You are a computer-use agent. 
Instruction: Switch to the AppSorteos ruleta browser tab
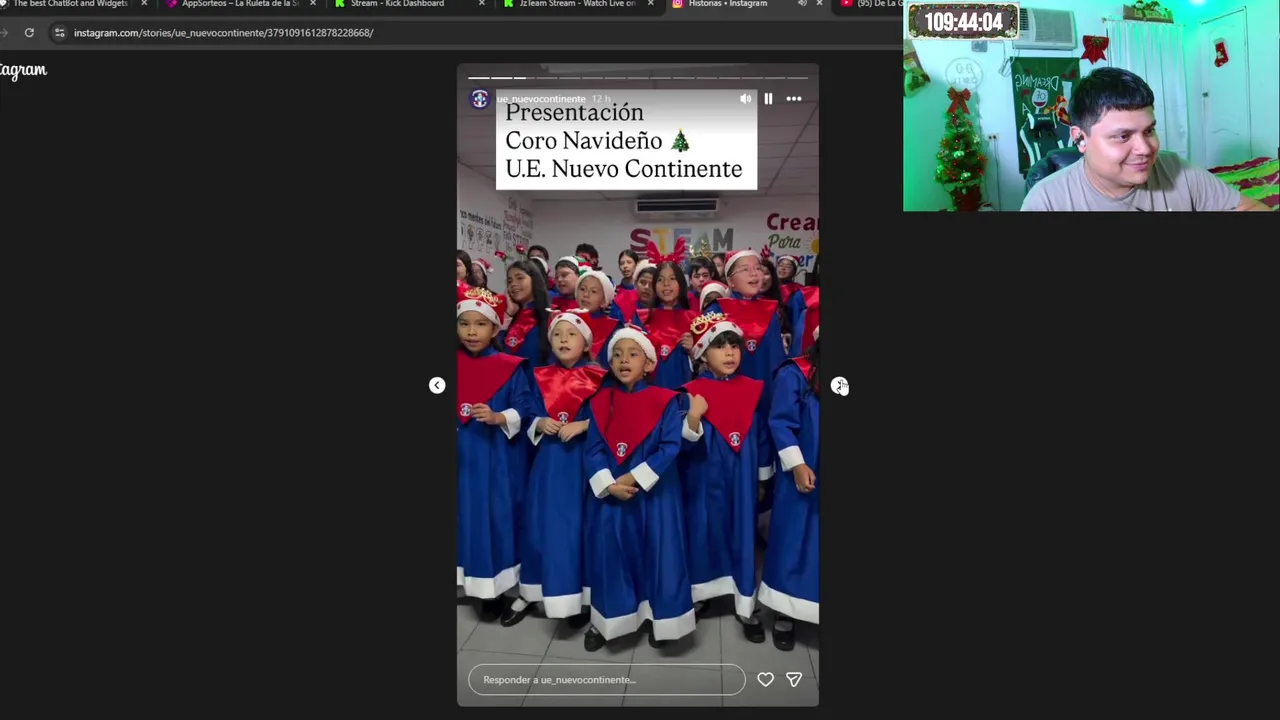click(x=238, y=4)
